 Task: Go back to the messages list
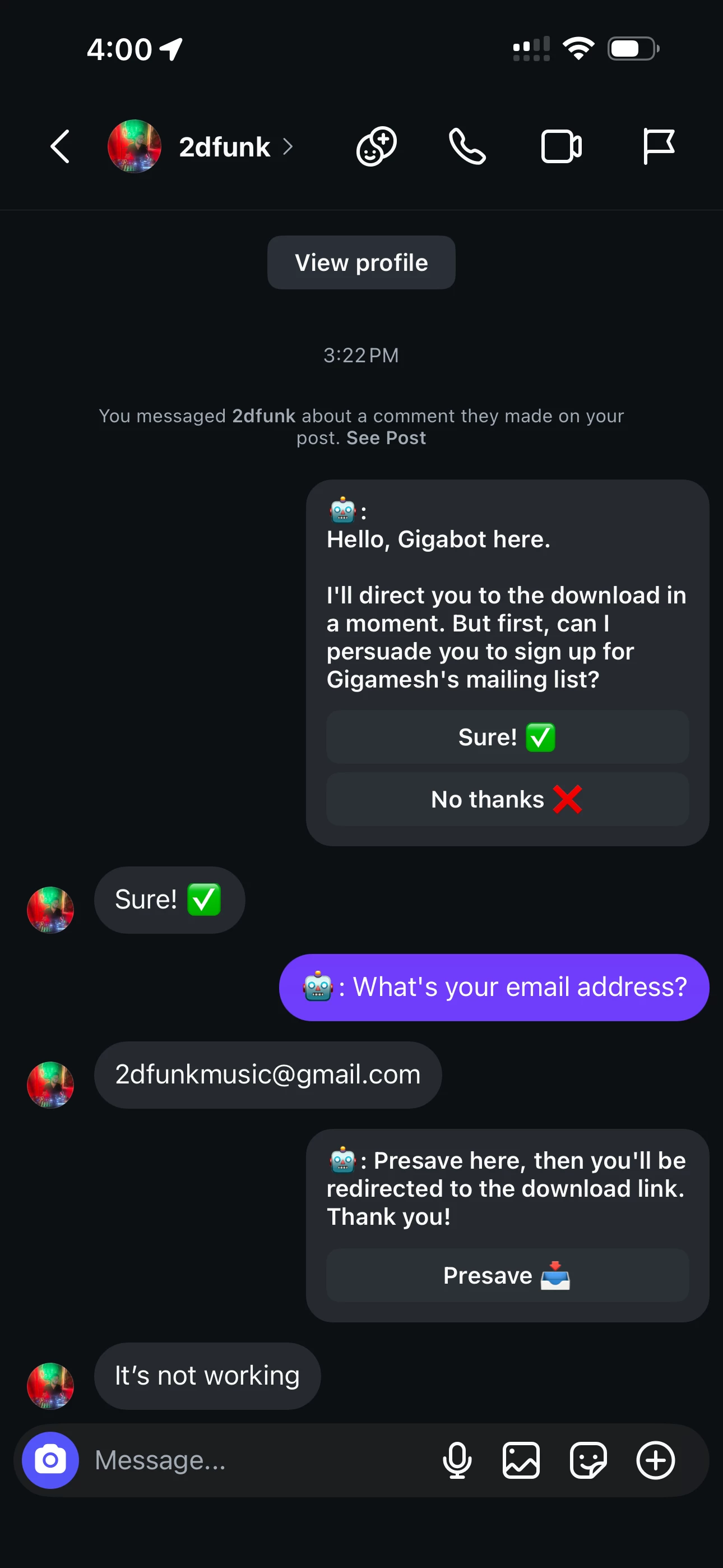[59, 147]
